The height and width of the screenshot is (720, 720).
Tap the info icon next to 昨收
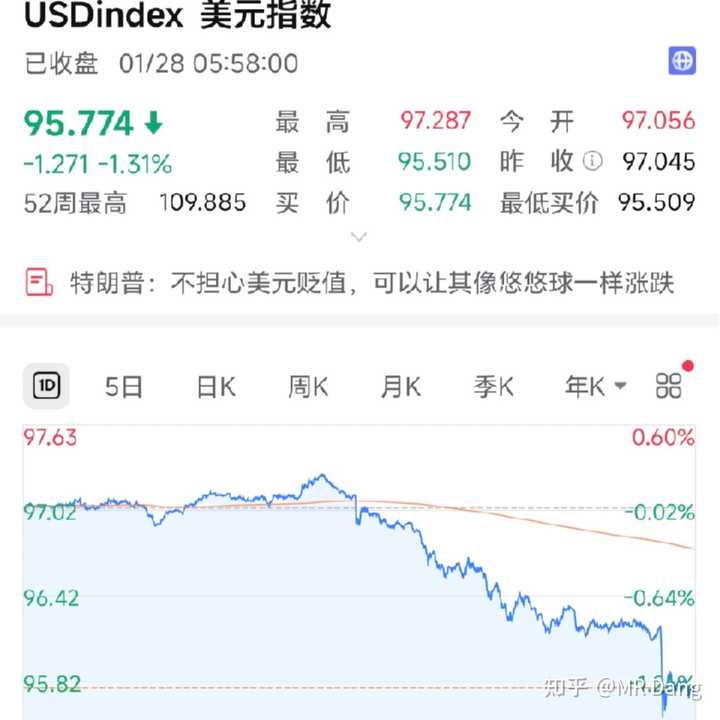point(593,161)
